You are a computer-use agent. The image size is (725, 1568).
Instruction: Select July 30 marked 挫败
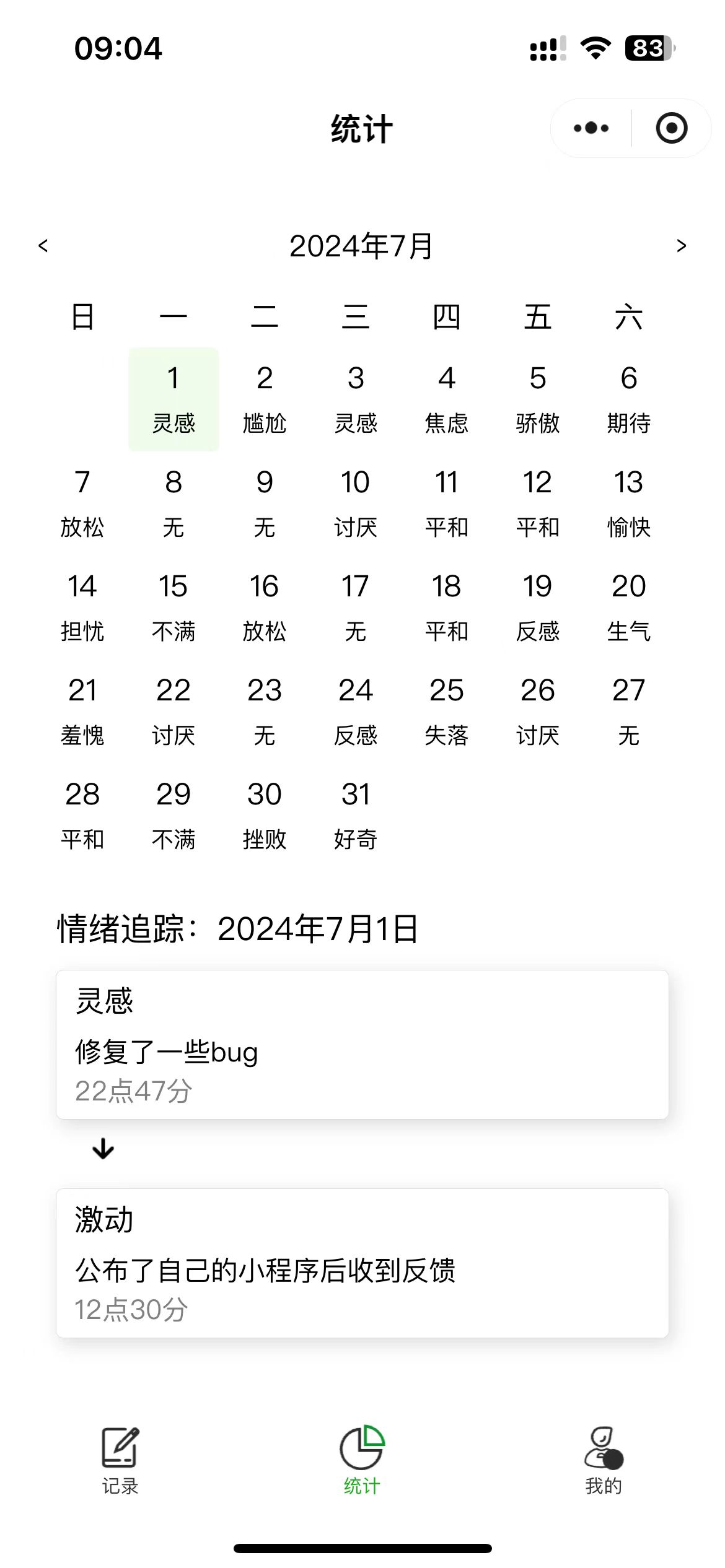coord(265,816)
